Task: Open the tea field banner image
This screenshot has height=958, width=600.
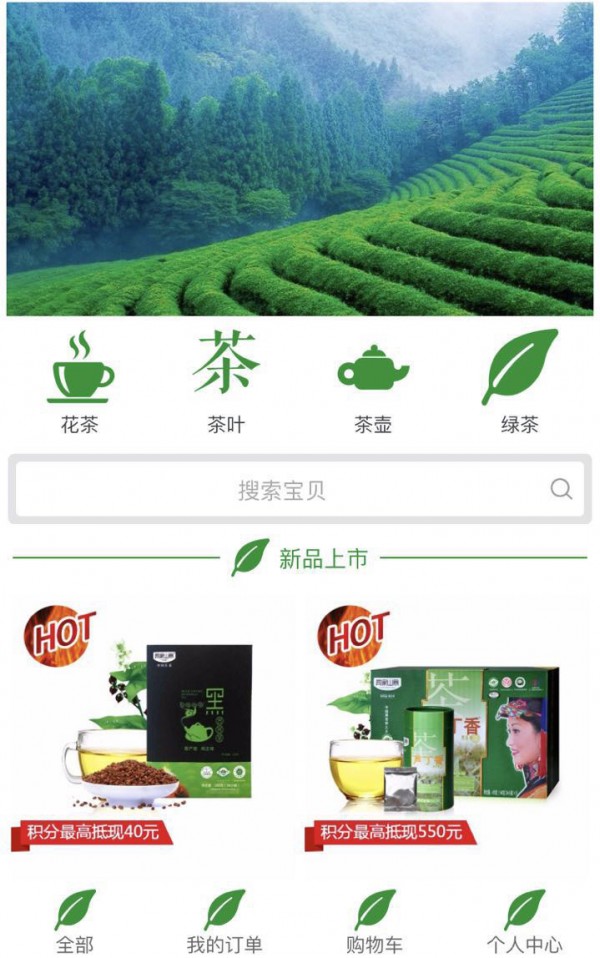Action: pos(300,160)
